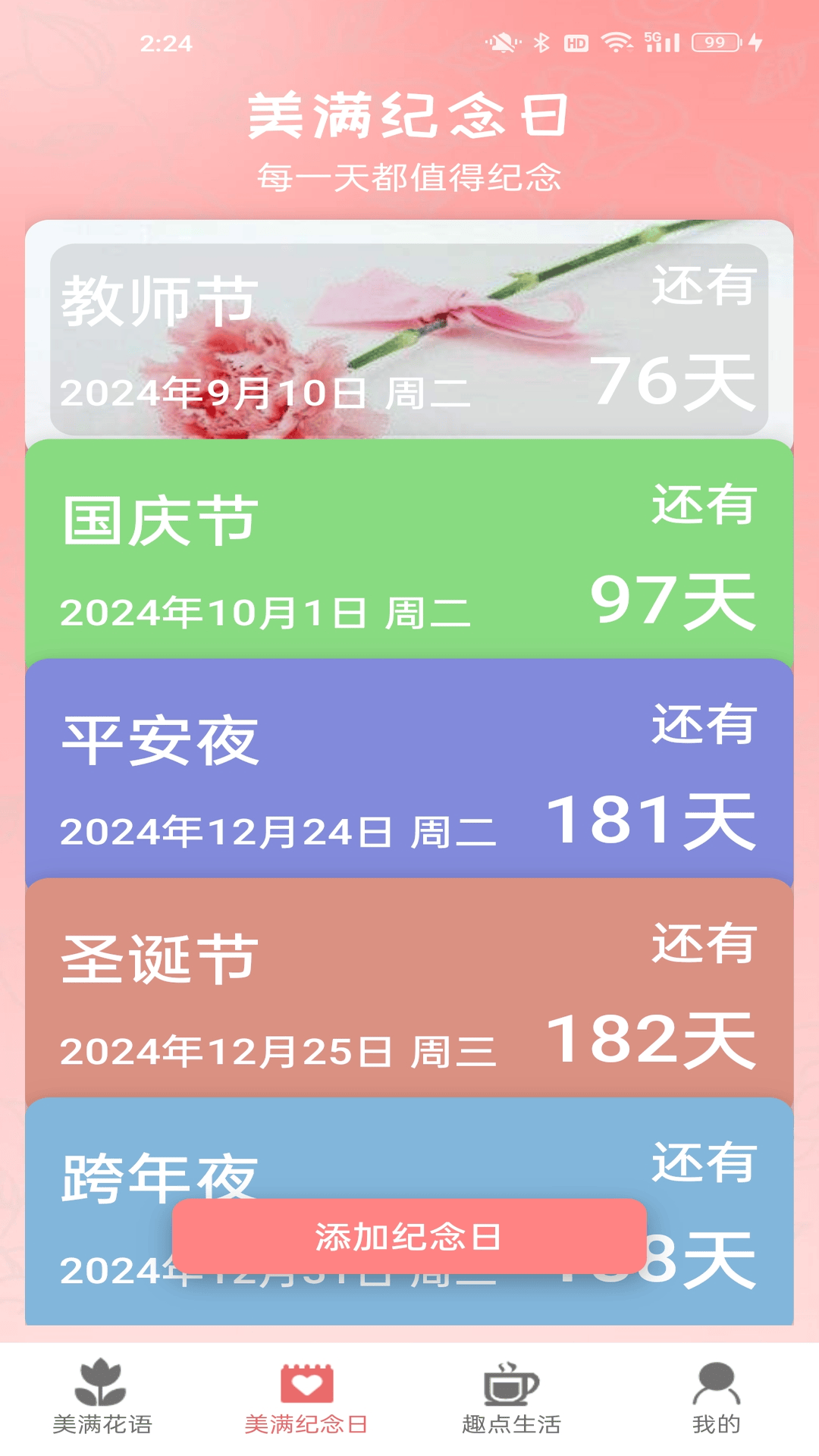Tap the HD icon in status bar
The height and width of the screenshot is (1456, 819).
point(578,43)
